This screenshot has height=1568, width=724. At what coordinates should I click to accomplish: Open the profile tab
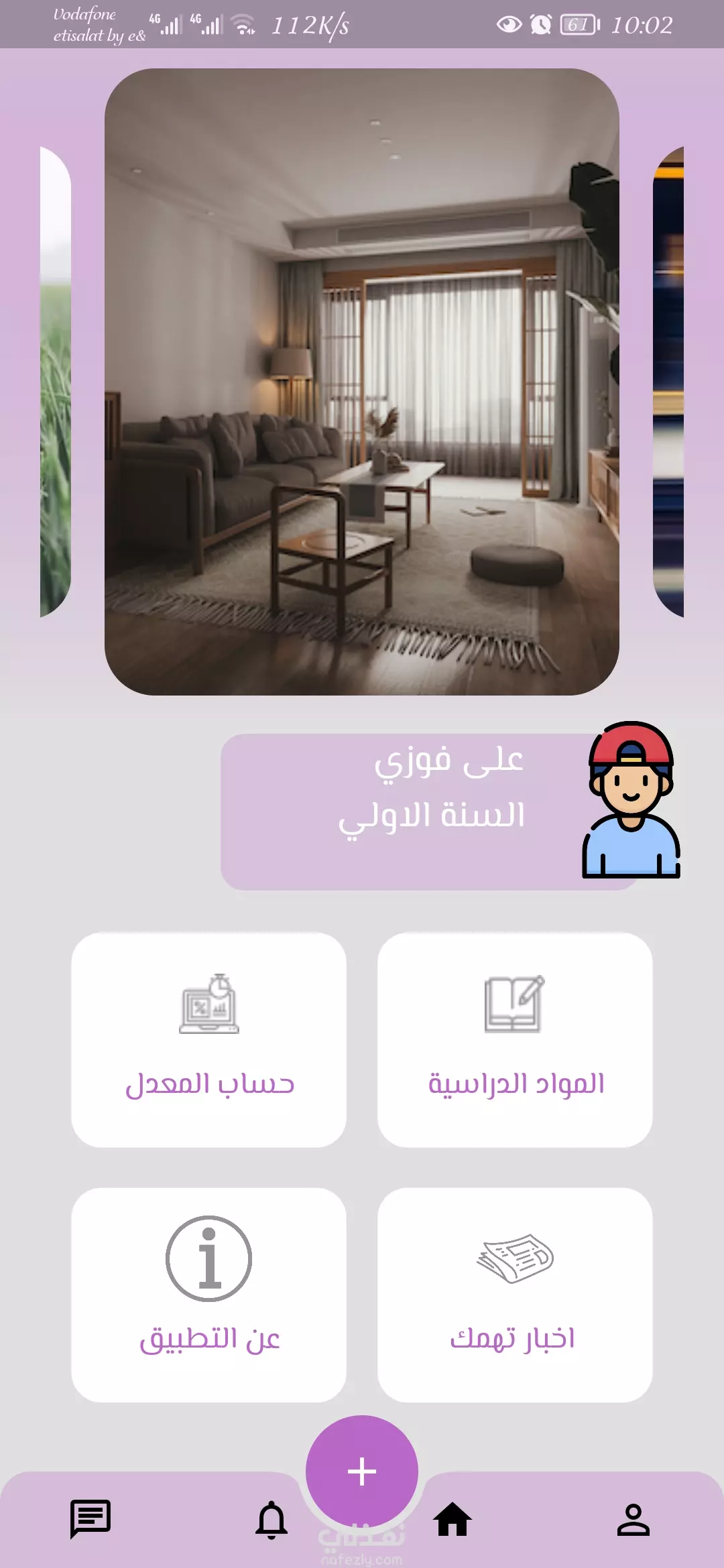[633, 1519]
